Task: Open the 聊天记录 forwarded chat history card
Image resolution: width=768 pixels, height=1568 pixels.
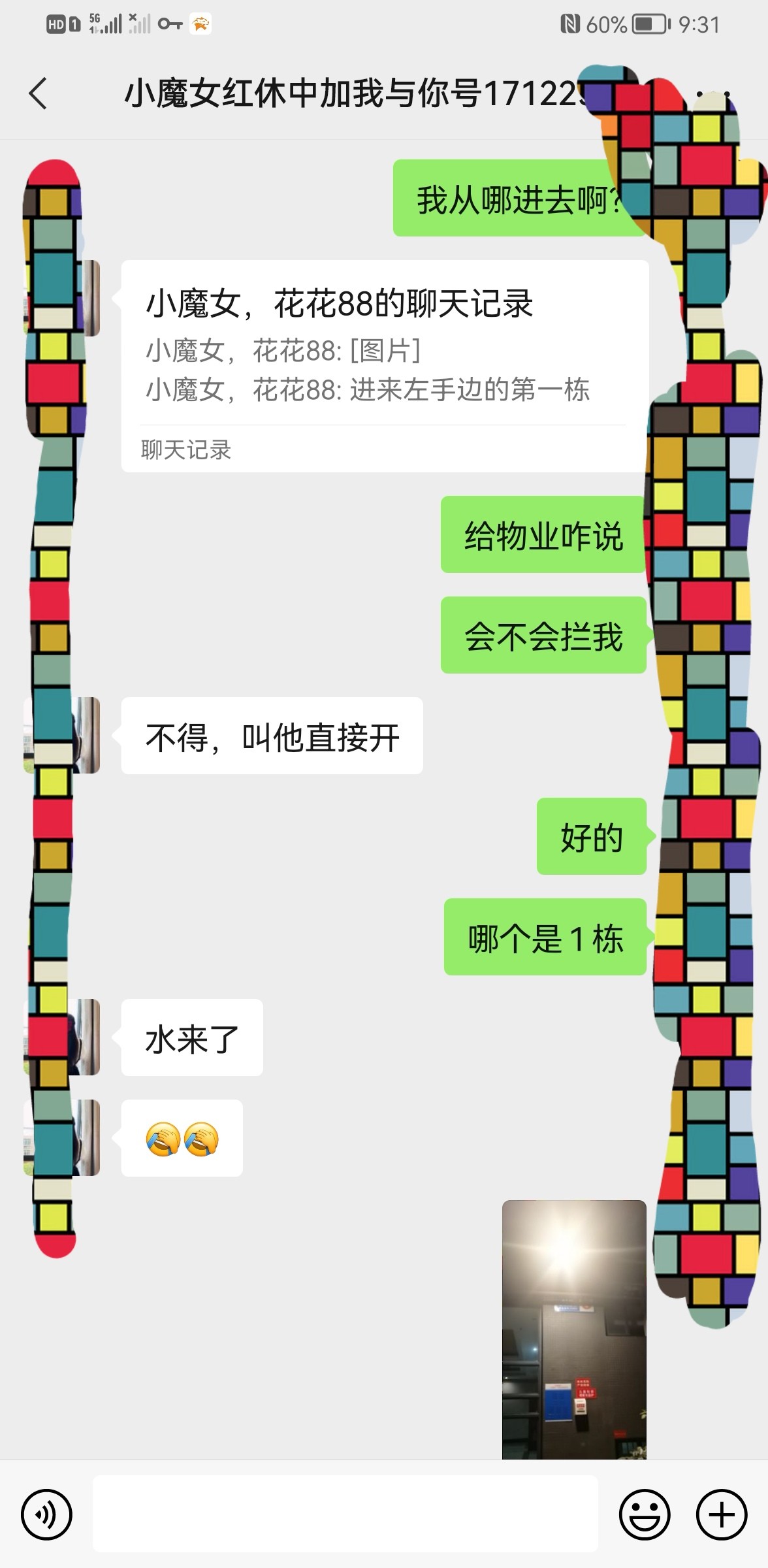Action: (x=186, y=449)
